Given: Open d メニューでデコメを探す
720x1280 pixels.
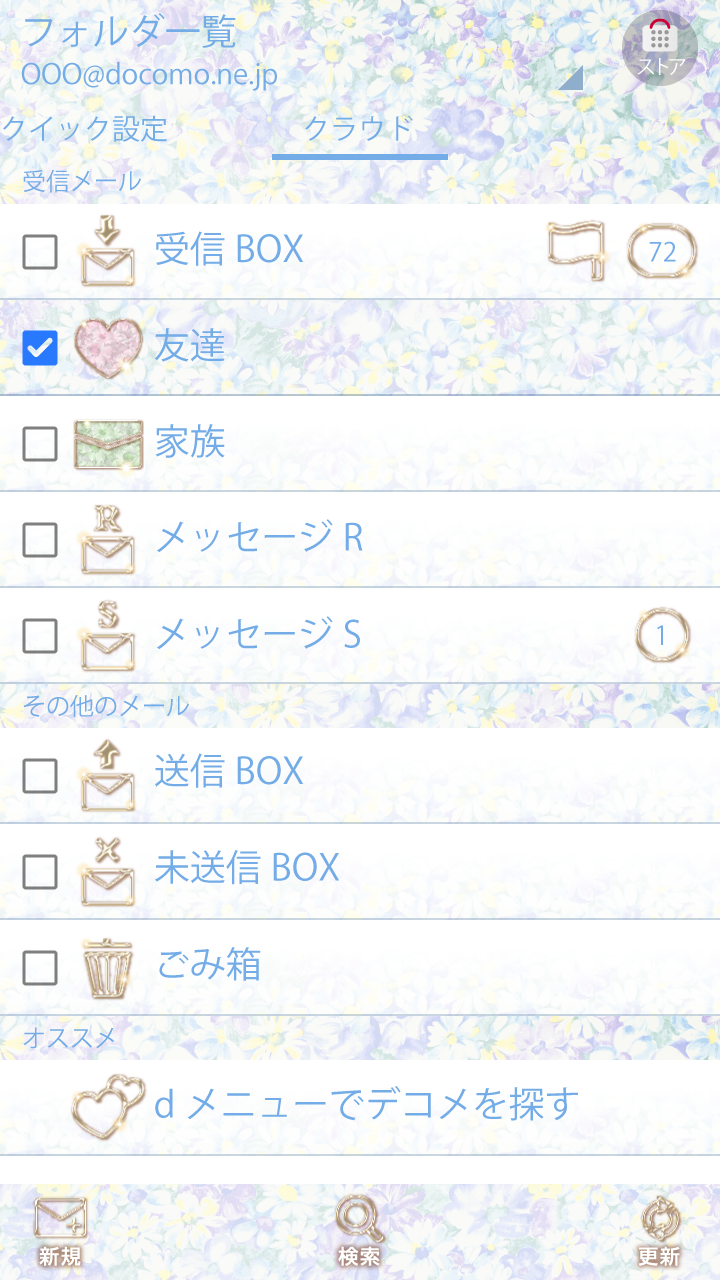Looking at the screenshot, I should click(x=366, y=1105).
